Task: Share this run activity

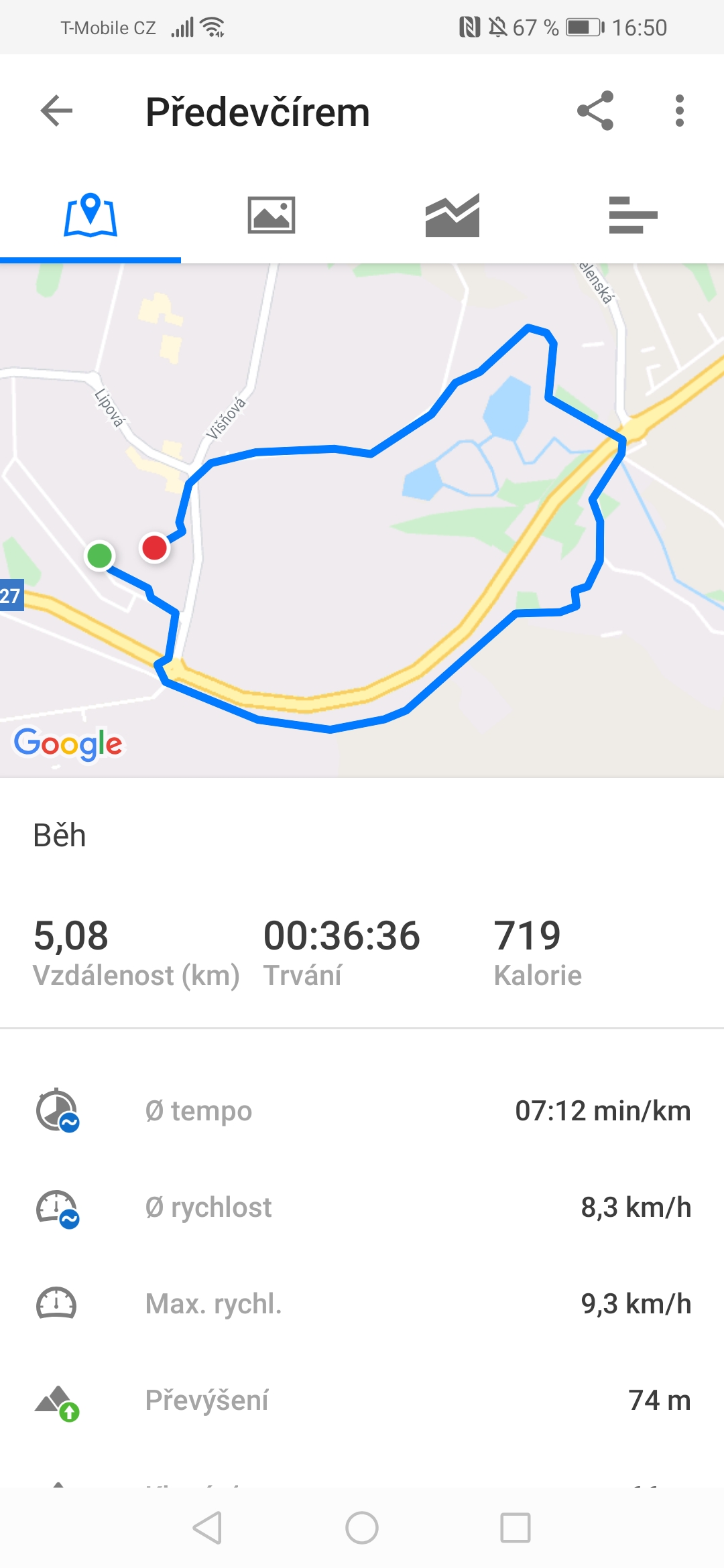Action: [595, 111]
